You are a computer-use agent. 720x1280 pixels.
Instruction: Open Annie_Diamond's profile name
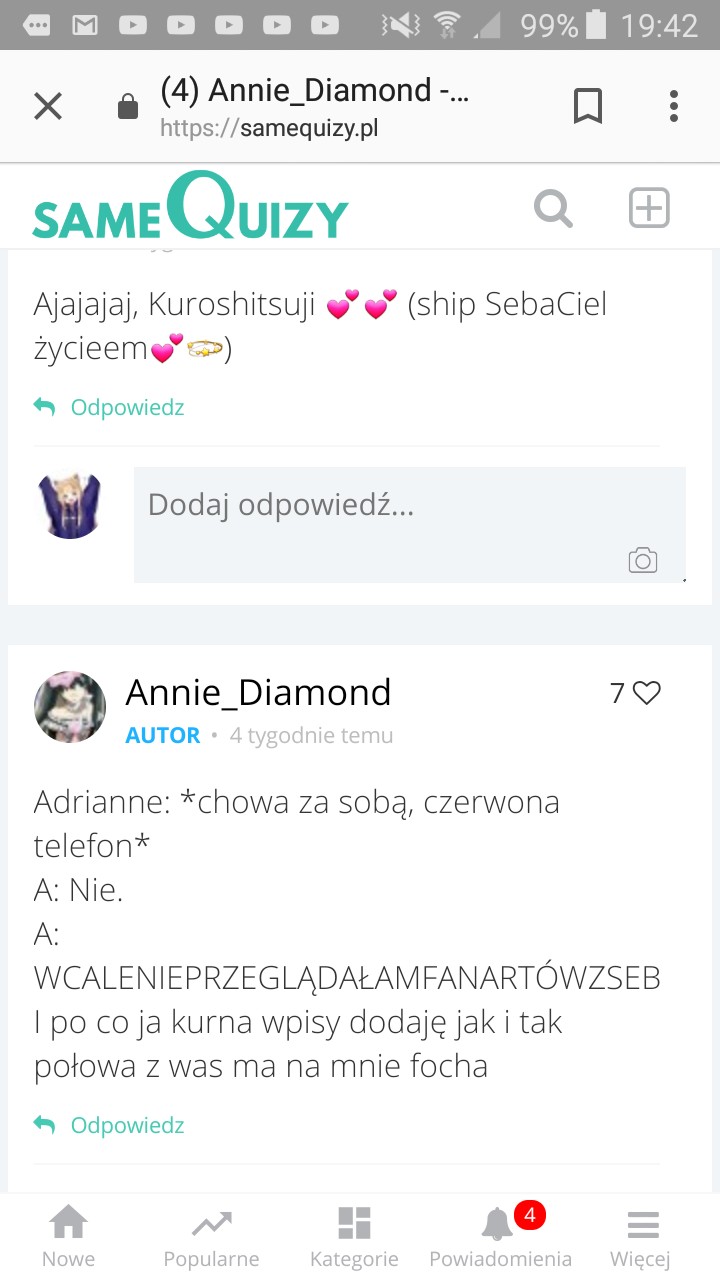(x=258, y=692)
